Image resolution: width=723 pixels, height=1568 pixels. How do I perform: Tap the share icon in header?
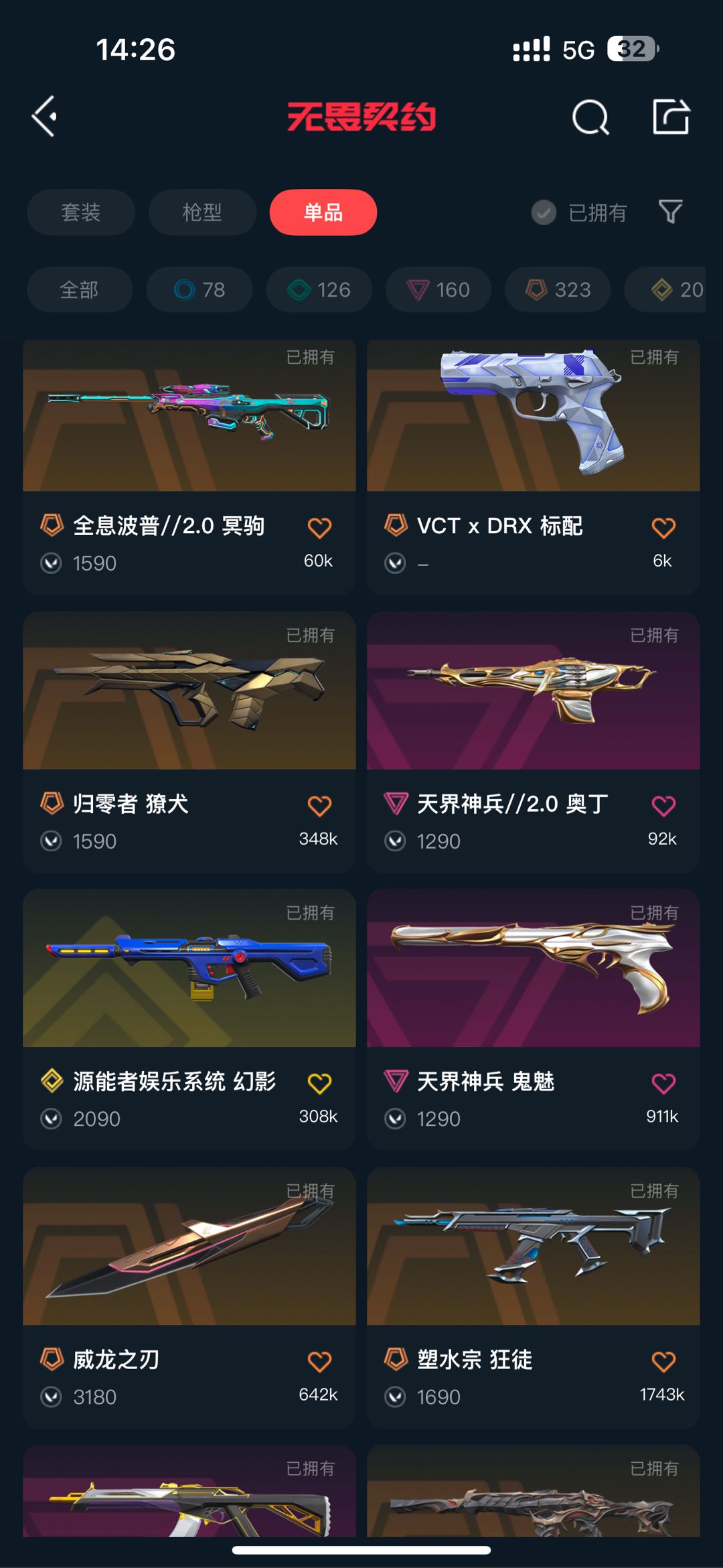click(x=671, y=117)
